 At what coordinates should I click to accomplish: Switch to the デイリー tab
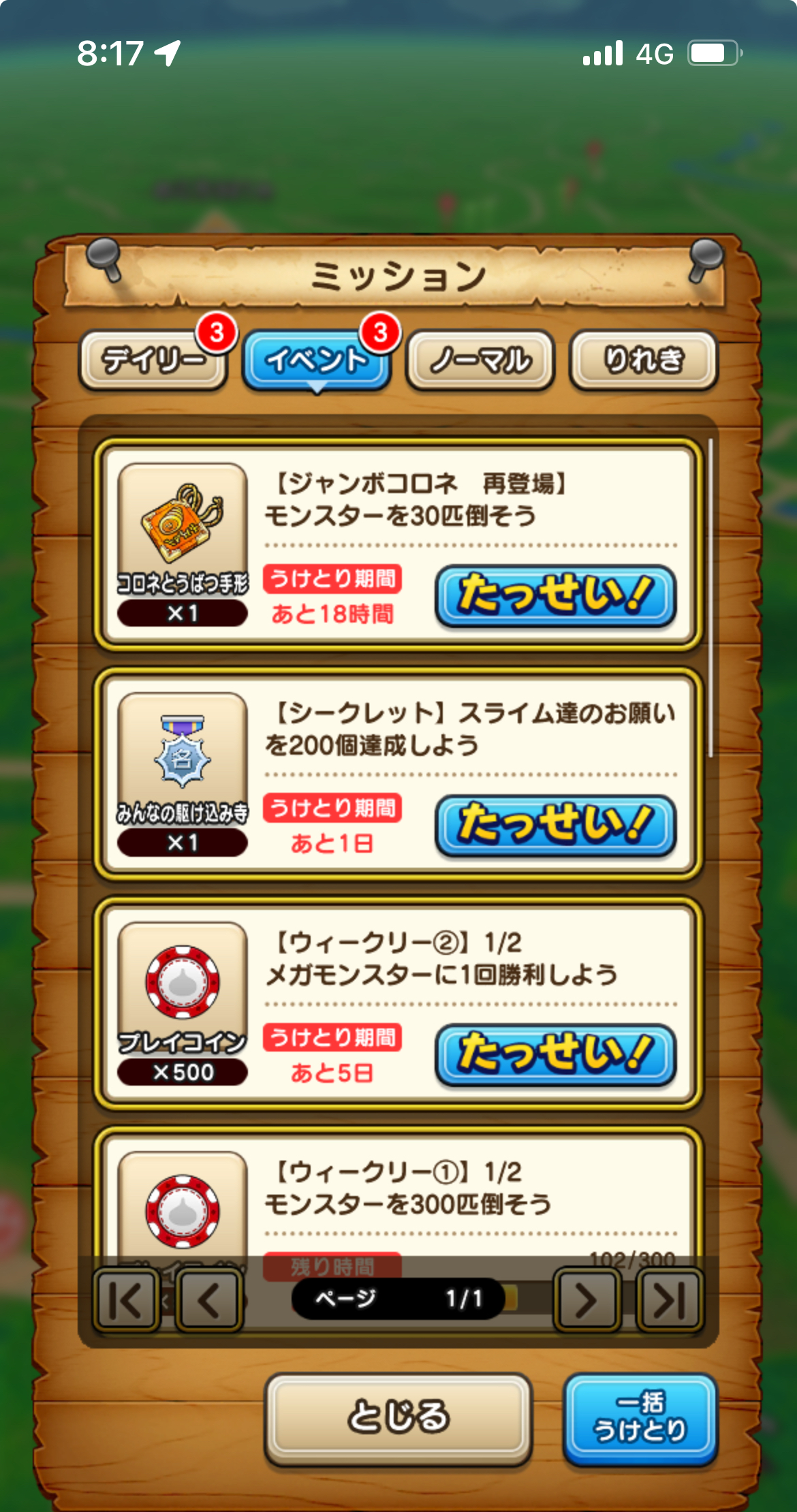[x=153, y=360]
